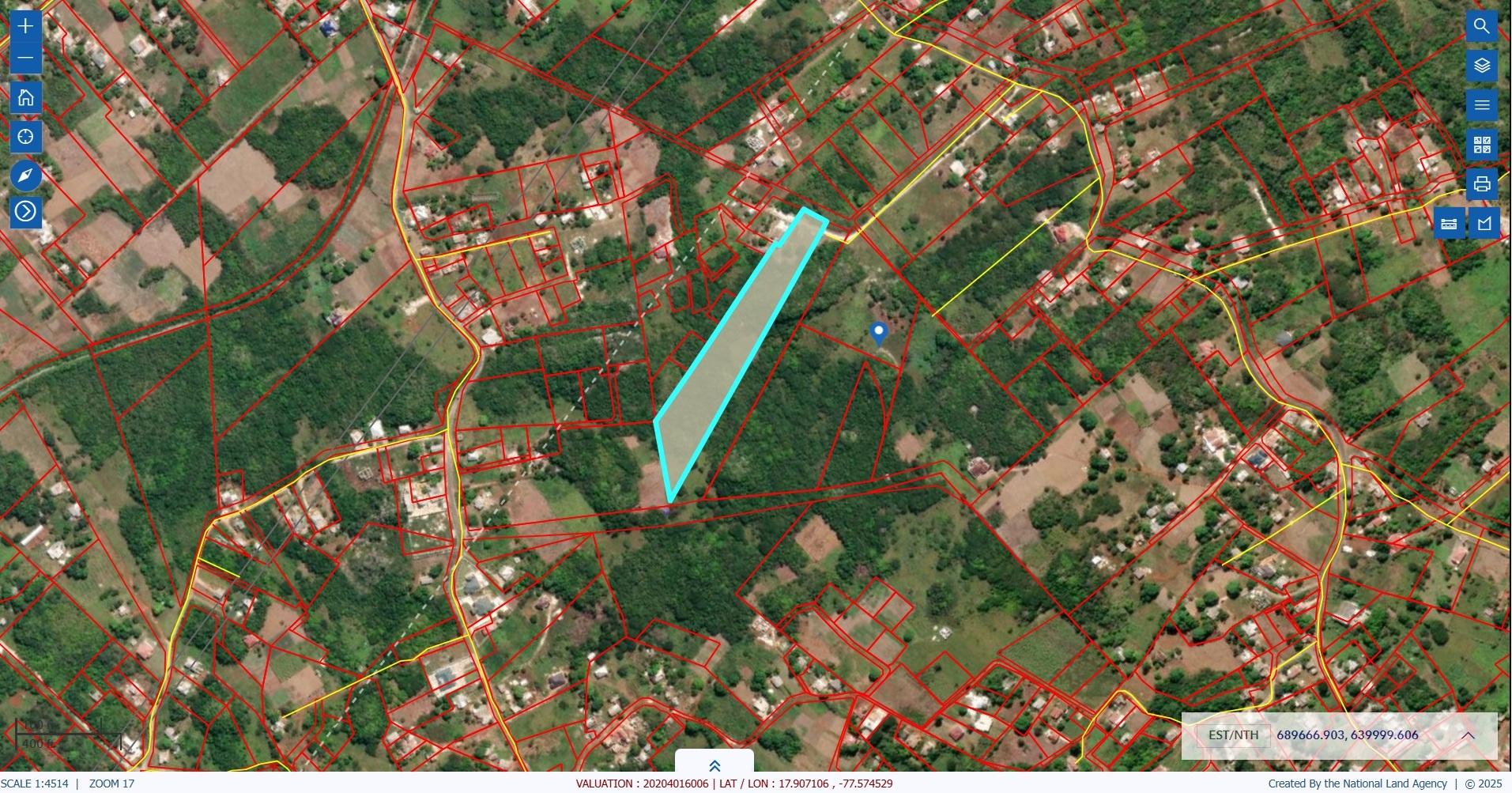The height and width of the screenshot is (793, 1512).
Task: Return to the default home map view
Action: [25, 97]
